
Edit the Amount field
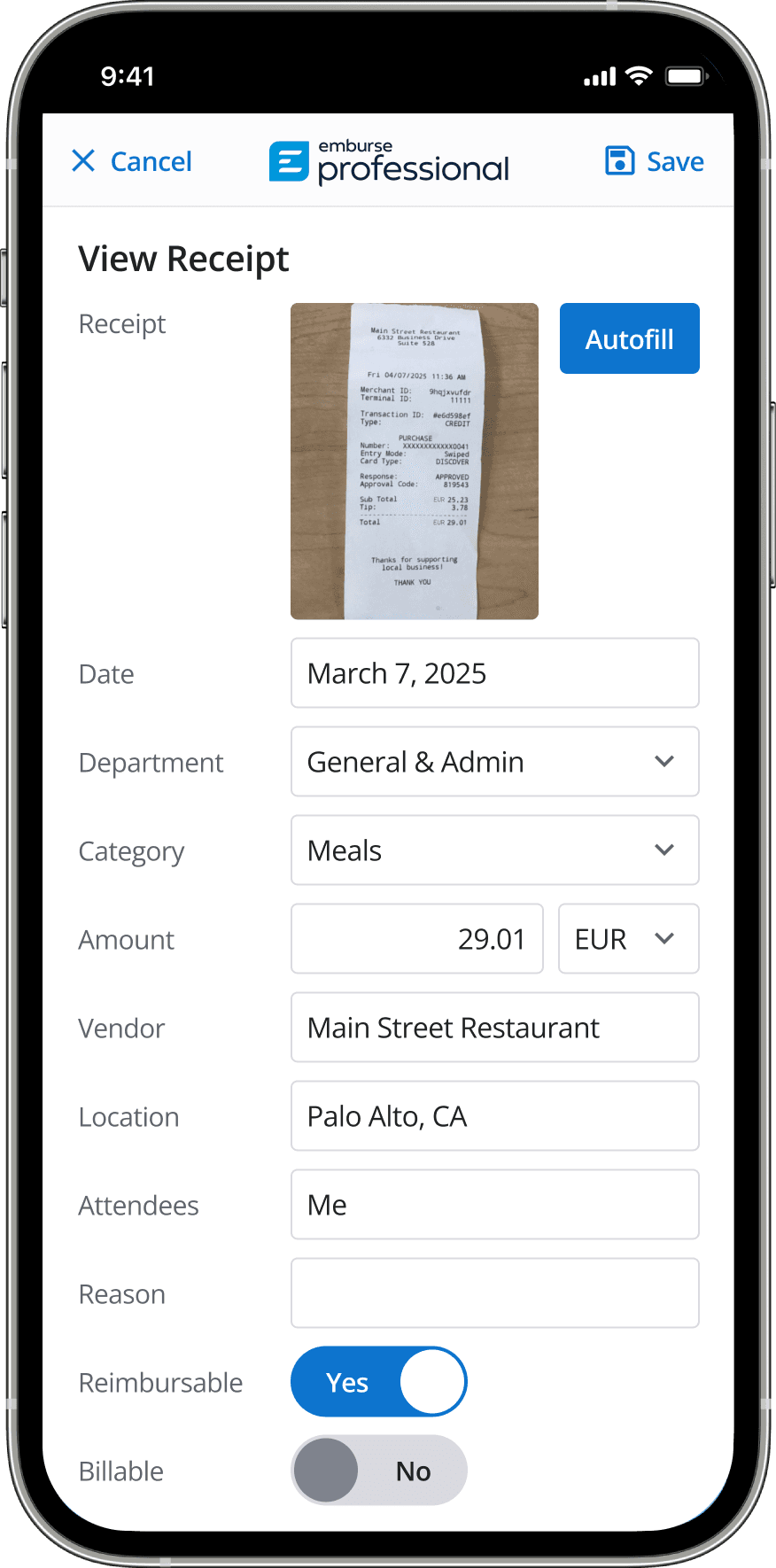pyautogui.click(x=416, y=939)
